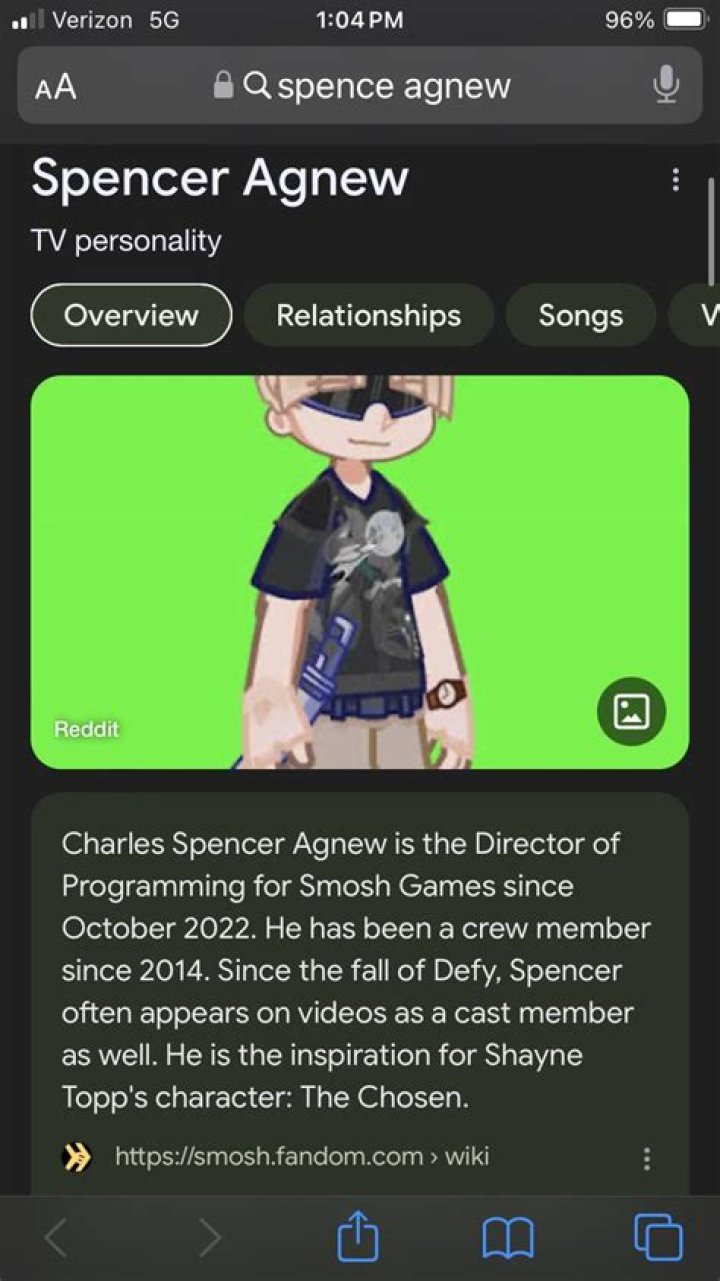
Task: Activate voice search with the microphone icon
Action: [665, 87]
